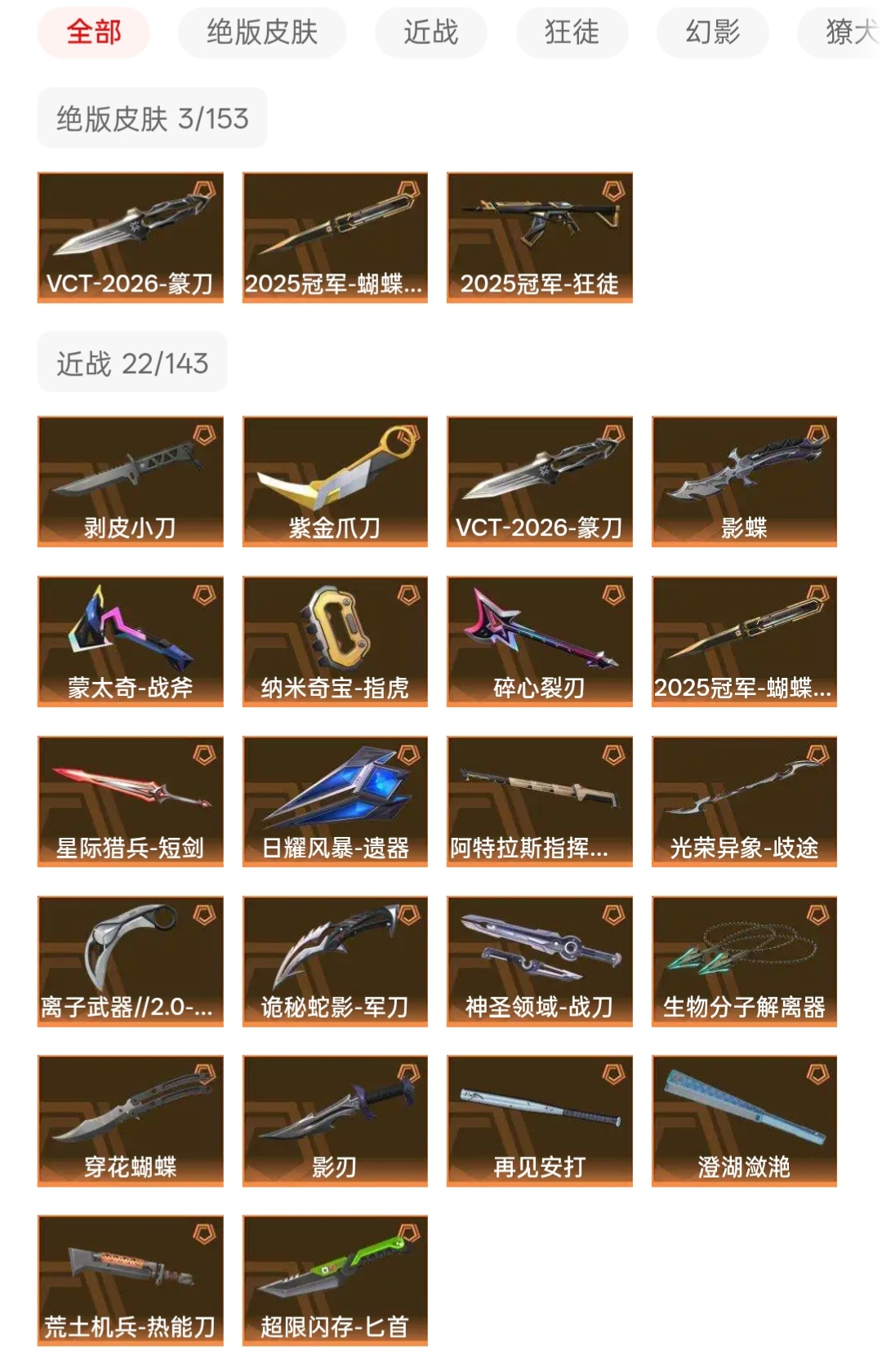Switch to the 绝版皮肤 filter chip
The height and width of the screenshot is (1372, 882).
(x=262, y=33)
